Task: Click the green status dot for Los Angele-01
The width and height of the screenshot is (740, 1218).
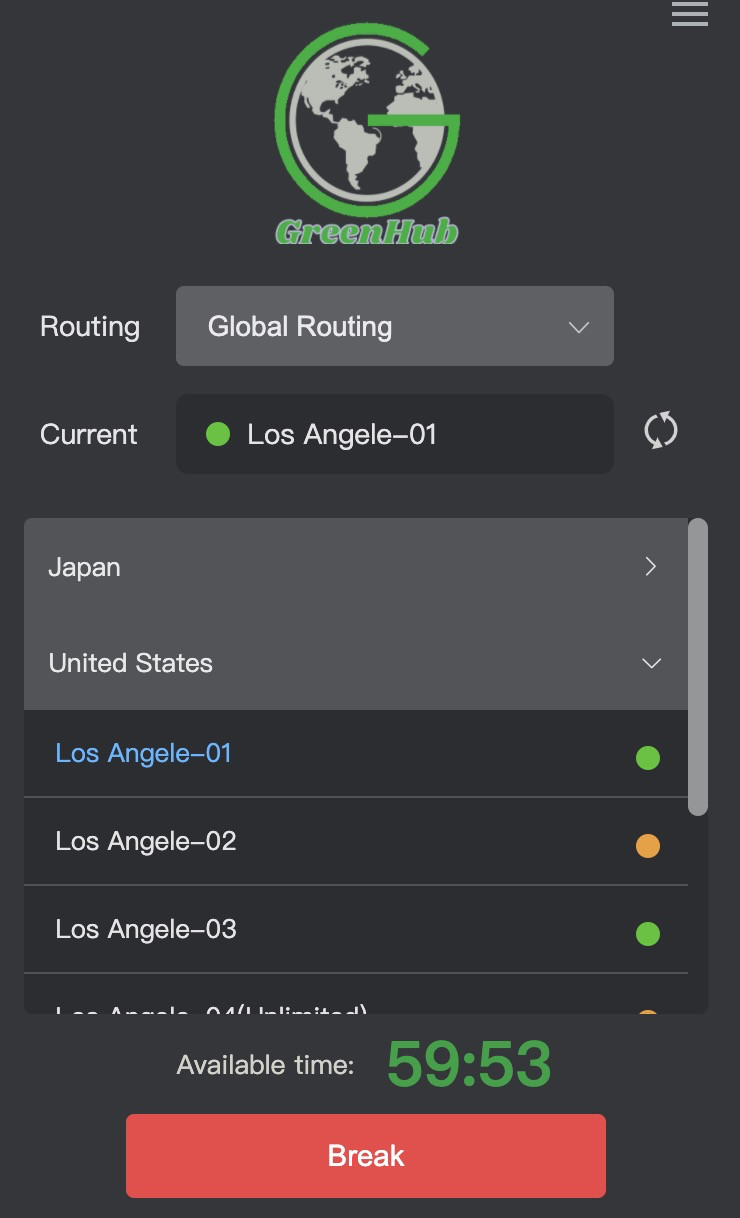Action: point(647,758)
